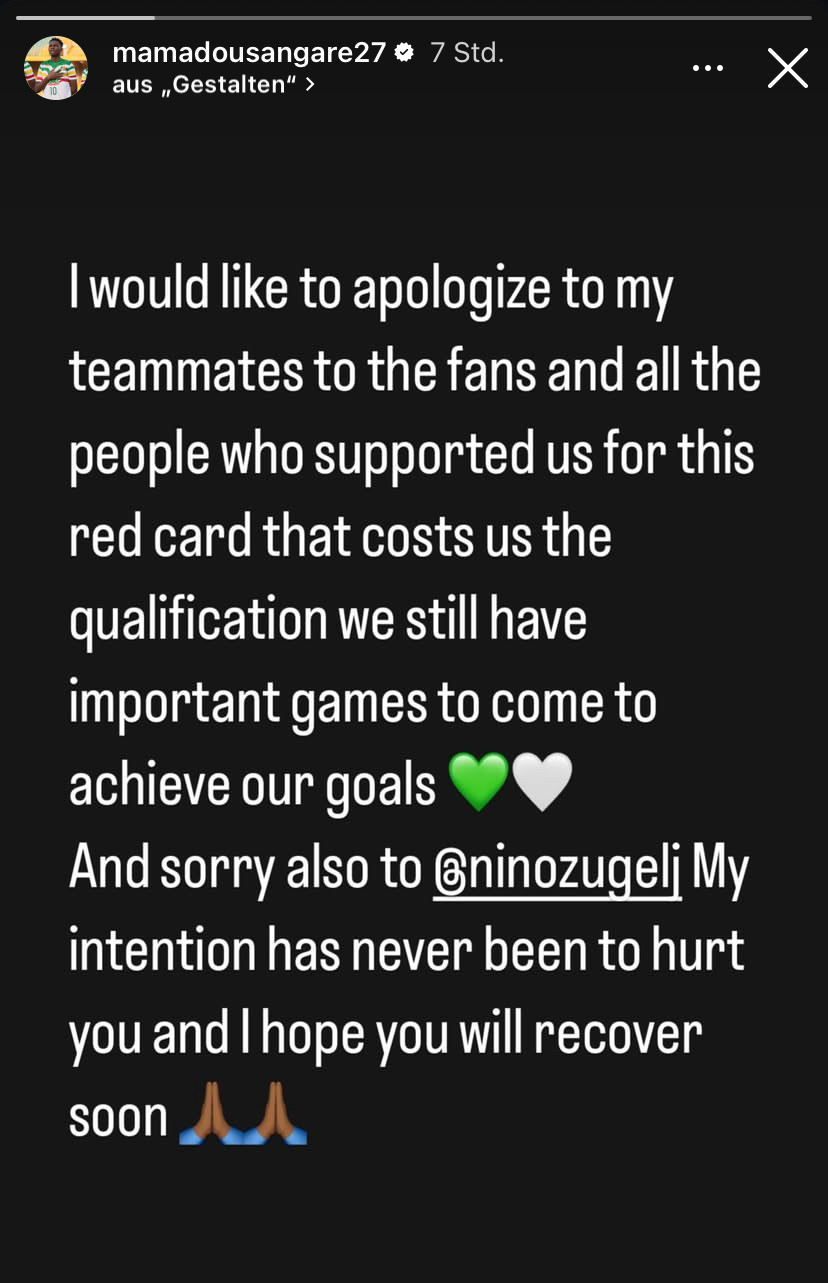Image resolution: width=828 pixels, height=1283 pixels.
Task: Open the "Gestalten" highlight source
Action: (214, 86)
